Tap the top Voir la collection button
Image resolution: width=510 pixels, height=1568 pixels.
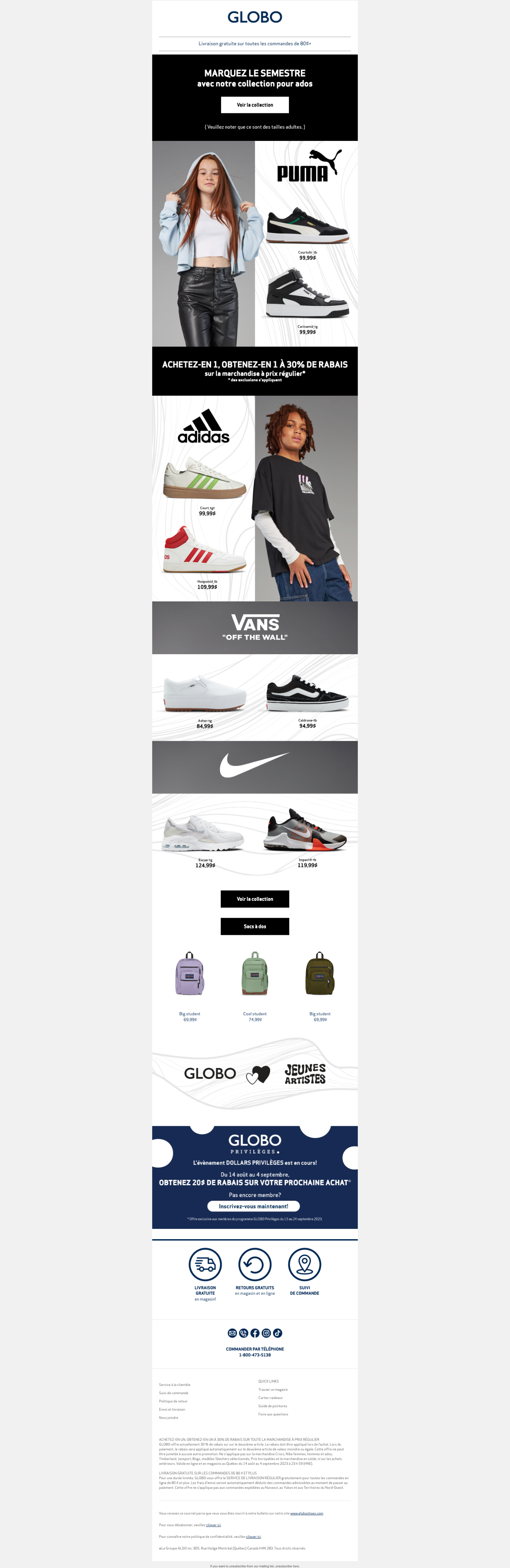(x=254, y=105)
